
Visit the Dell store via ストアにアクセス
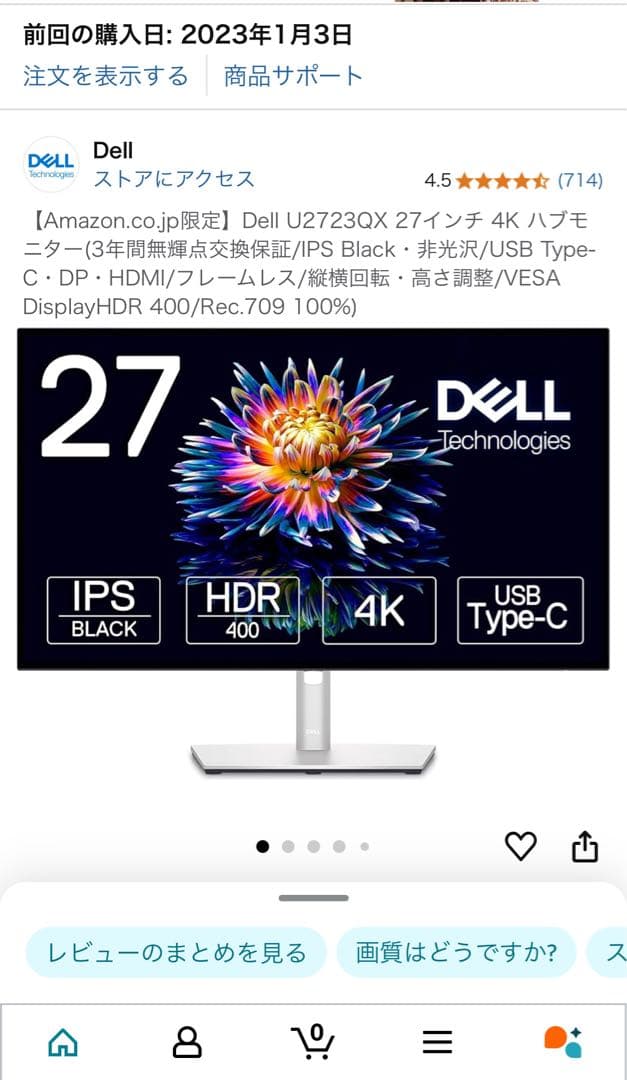coord(174,179)
